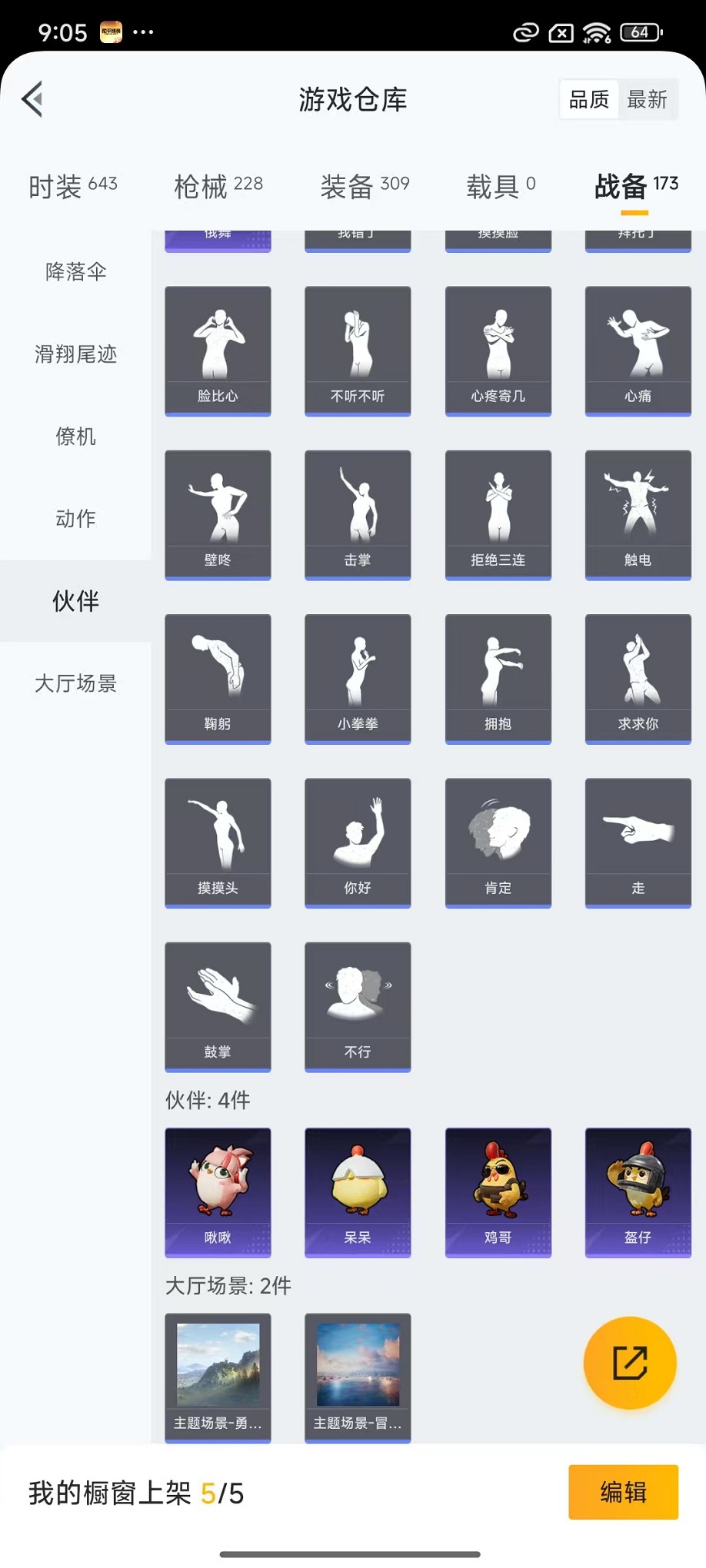The image size is (706, 1568).
Task: Select the 脸比心 emote
Action: [x=218, y=350]
